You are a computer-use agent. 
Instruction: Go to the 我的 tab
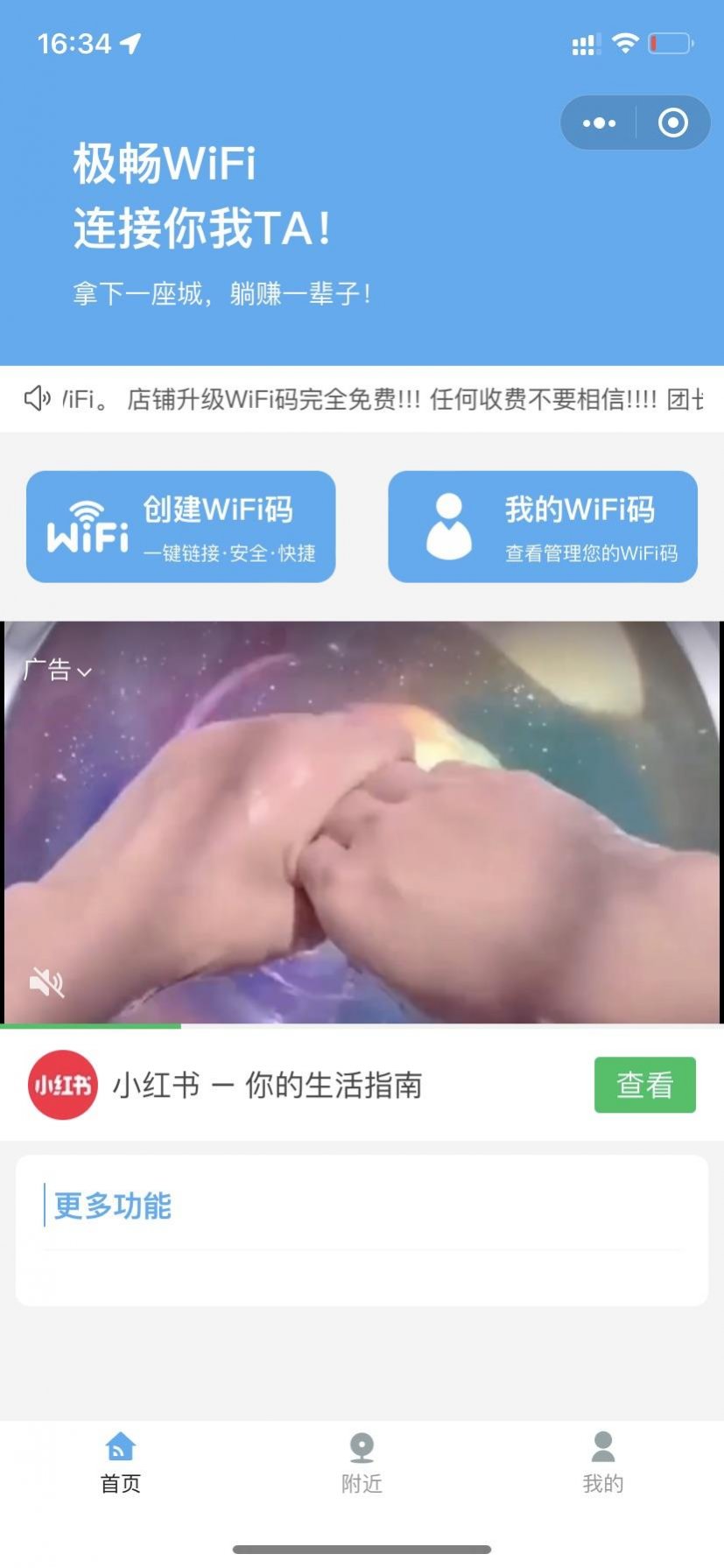click(x=602, y=1463)
